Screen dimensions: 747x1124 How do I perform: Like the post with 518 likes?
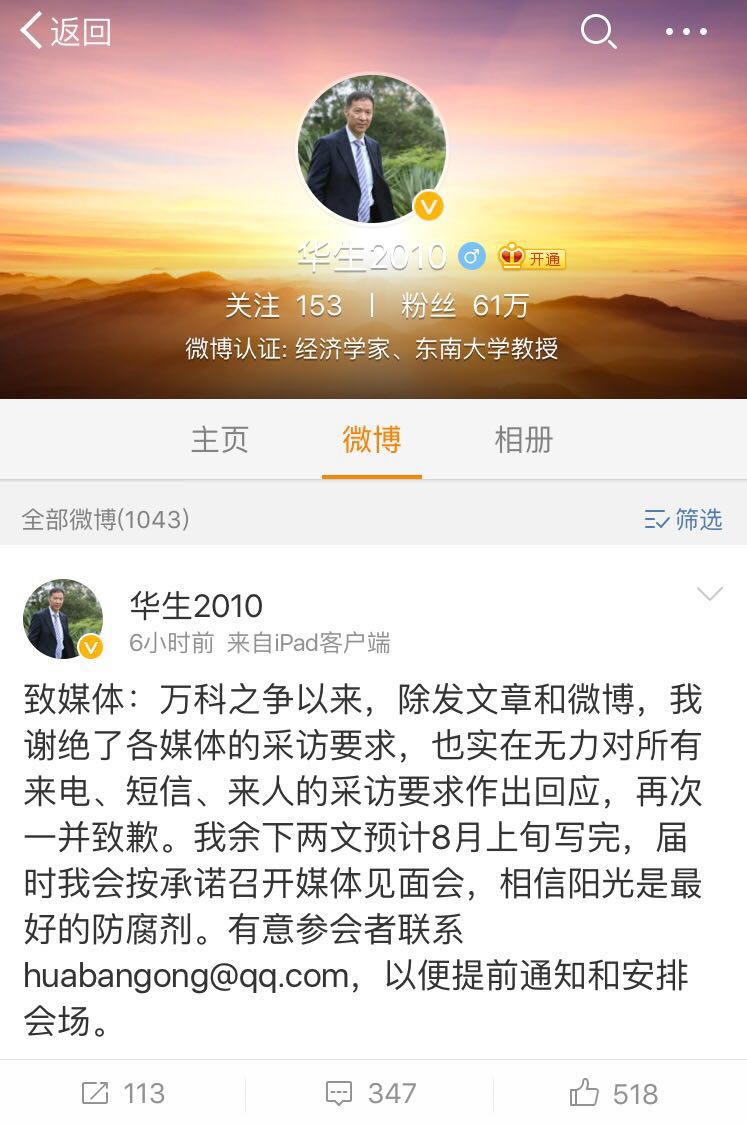tap(614, 1093)
